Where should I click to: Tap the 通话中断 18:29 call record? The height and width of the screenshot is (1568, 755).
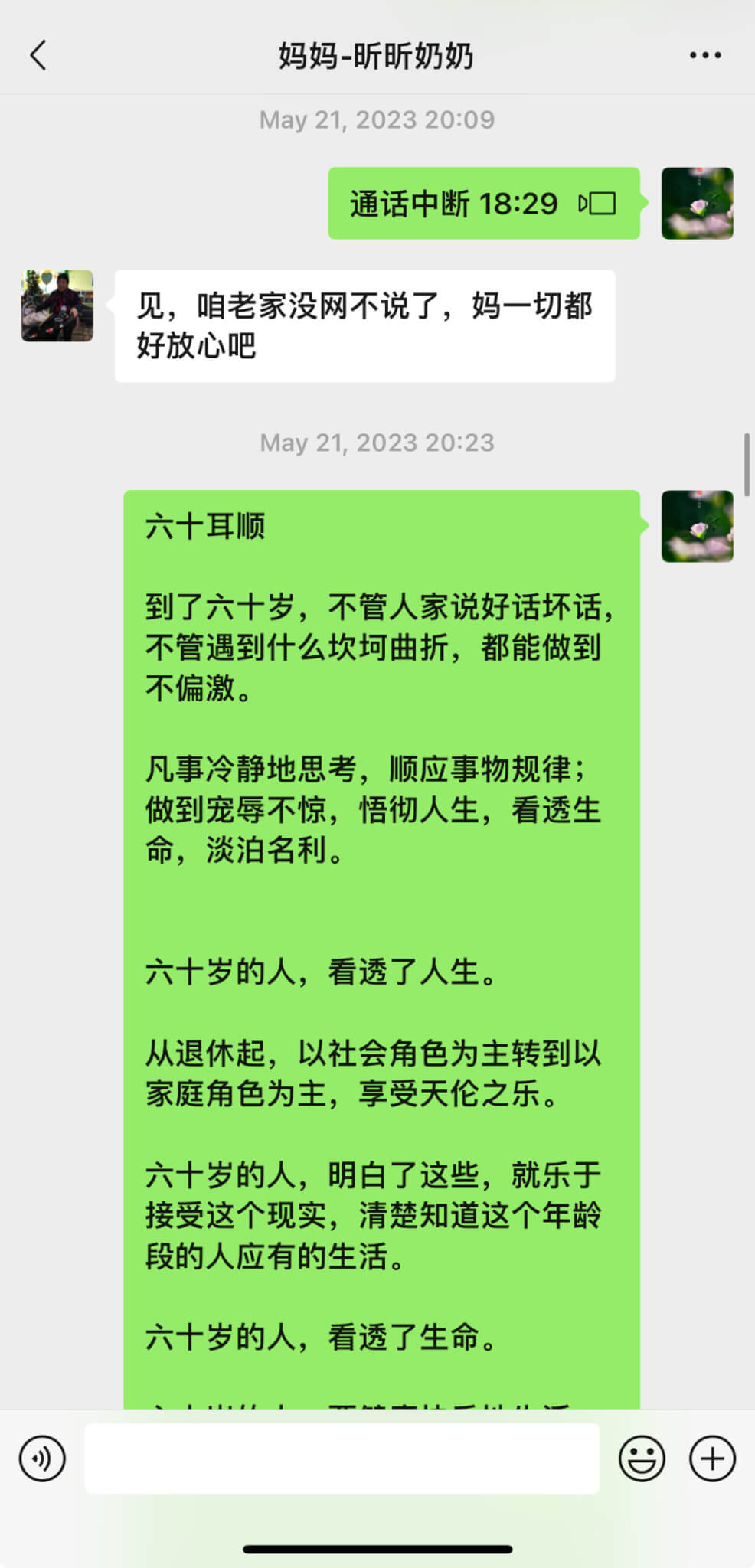click(x=483, y=204)
